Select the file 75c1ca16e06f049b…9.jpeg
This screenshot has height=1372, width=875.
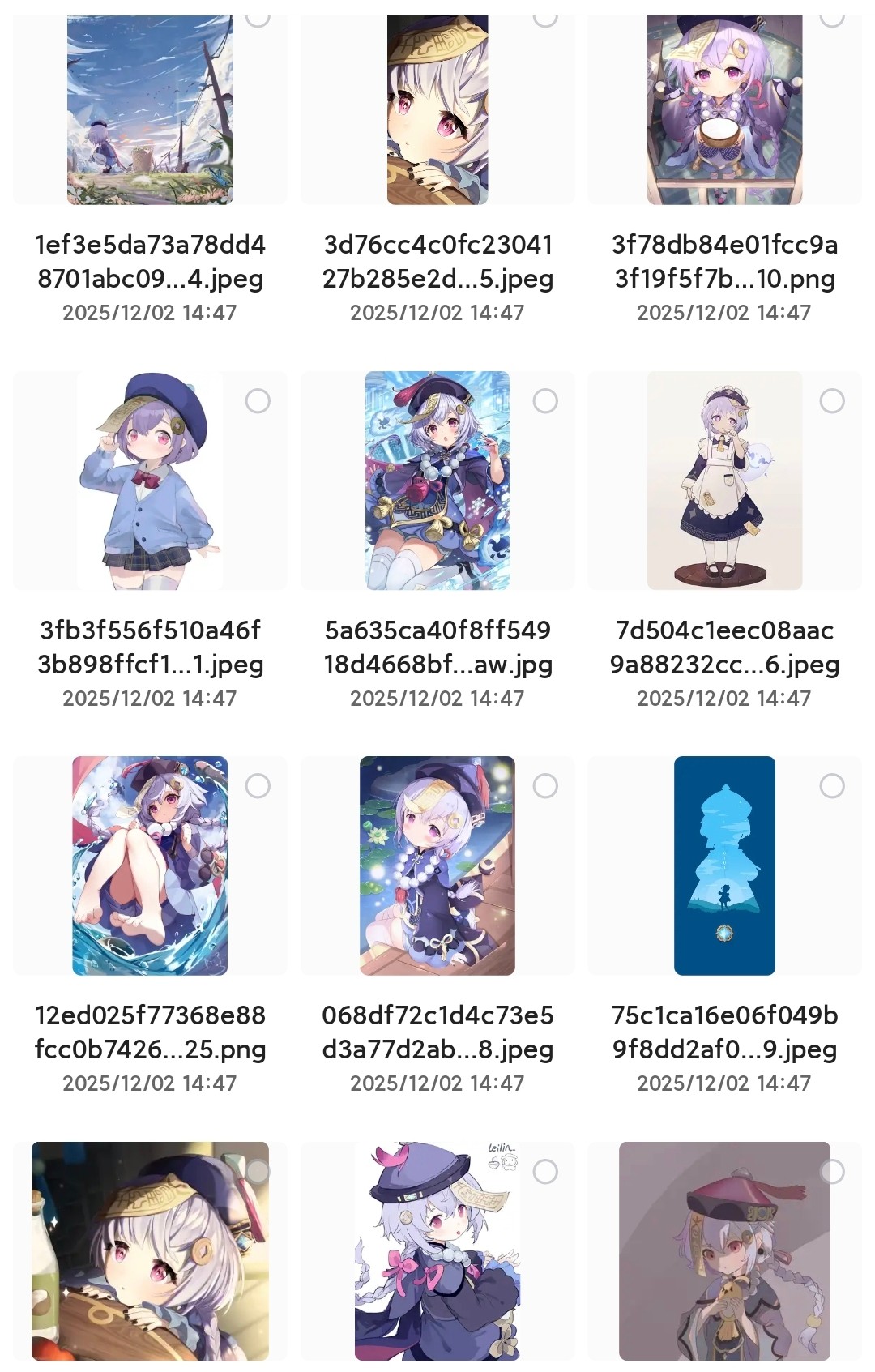832,785
